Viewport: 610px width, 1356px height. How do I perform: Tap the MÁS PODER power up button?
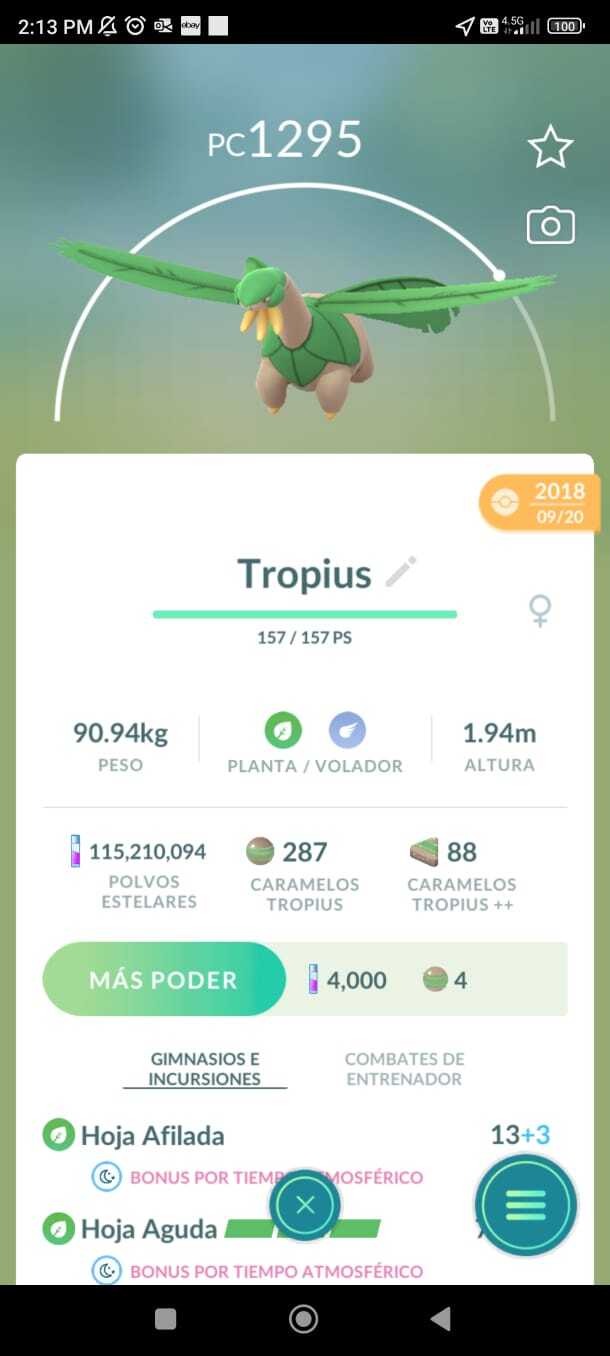point(164,979)
